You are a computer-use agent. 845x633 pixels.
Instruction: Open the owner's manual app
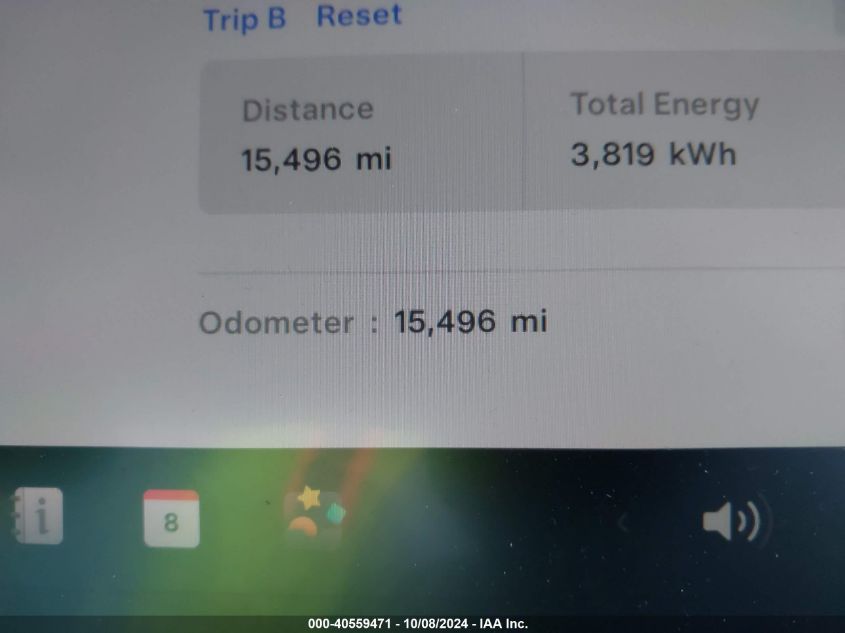tap(37, 518)
